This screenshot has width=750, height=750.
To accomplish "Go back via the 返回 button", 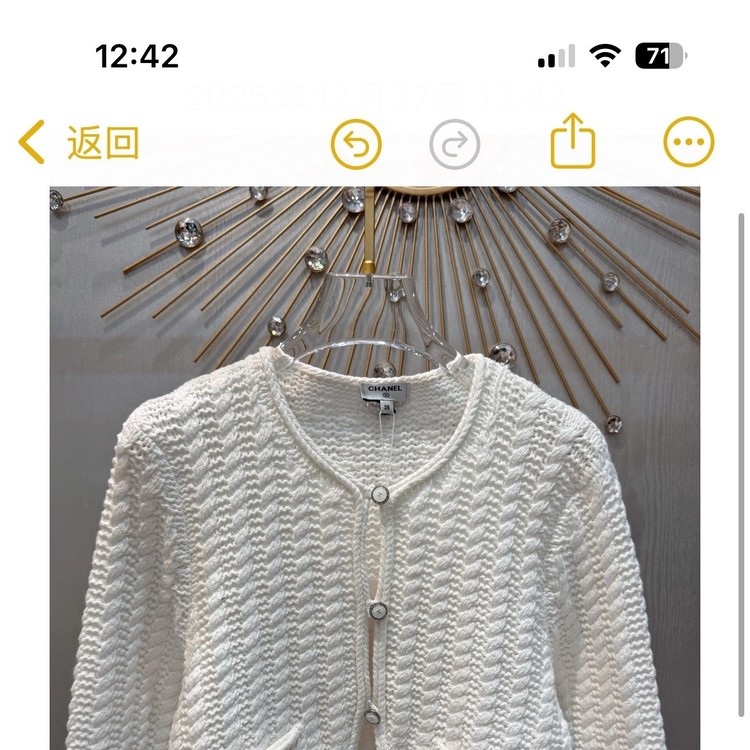I will (80, 143).
